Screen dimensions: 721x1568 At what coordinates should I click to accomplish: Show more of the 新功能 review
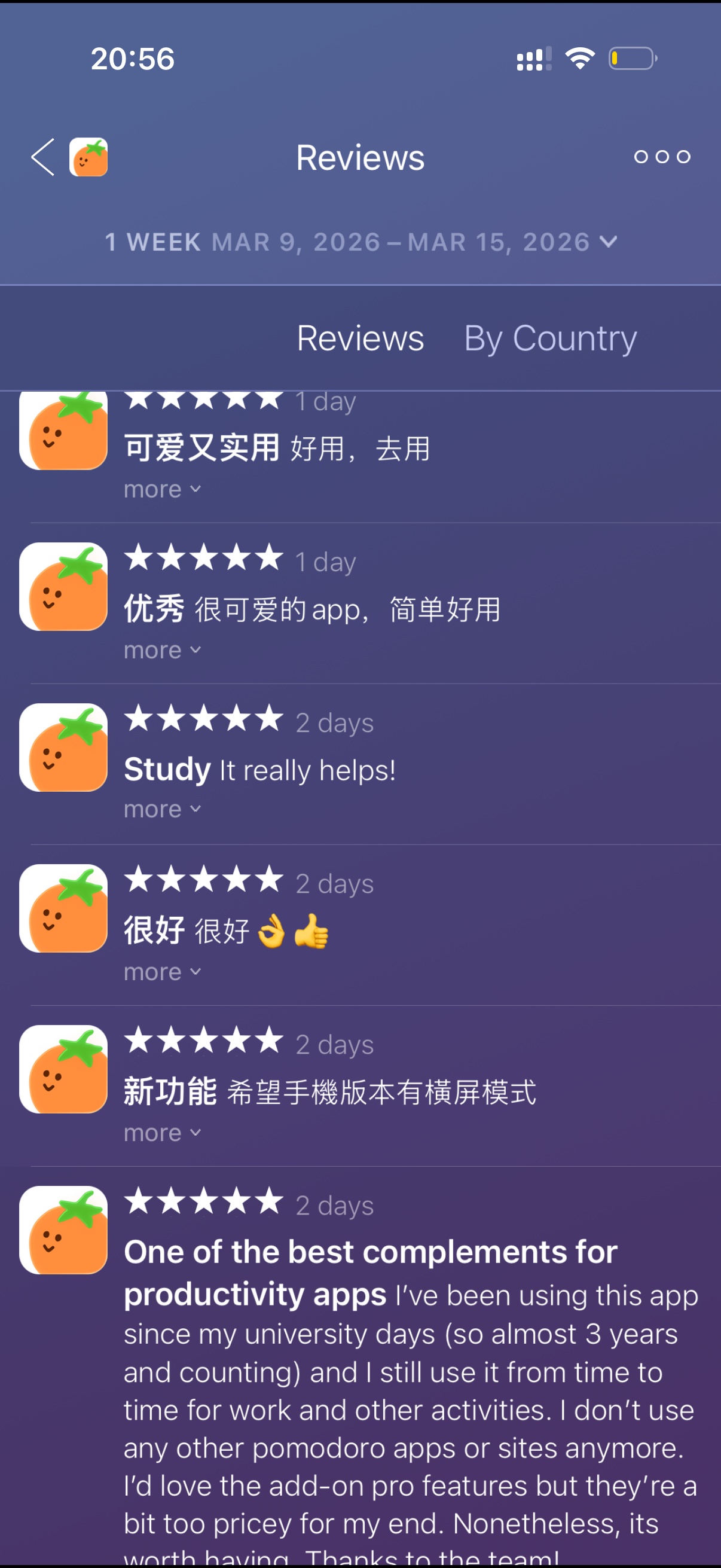point(162,1133)
